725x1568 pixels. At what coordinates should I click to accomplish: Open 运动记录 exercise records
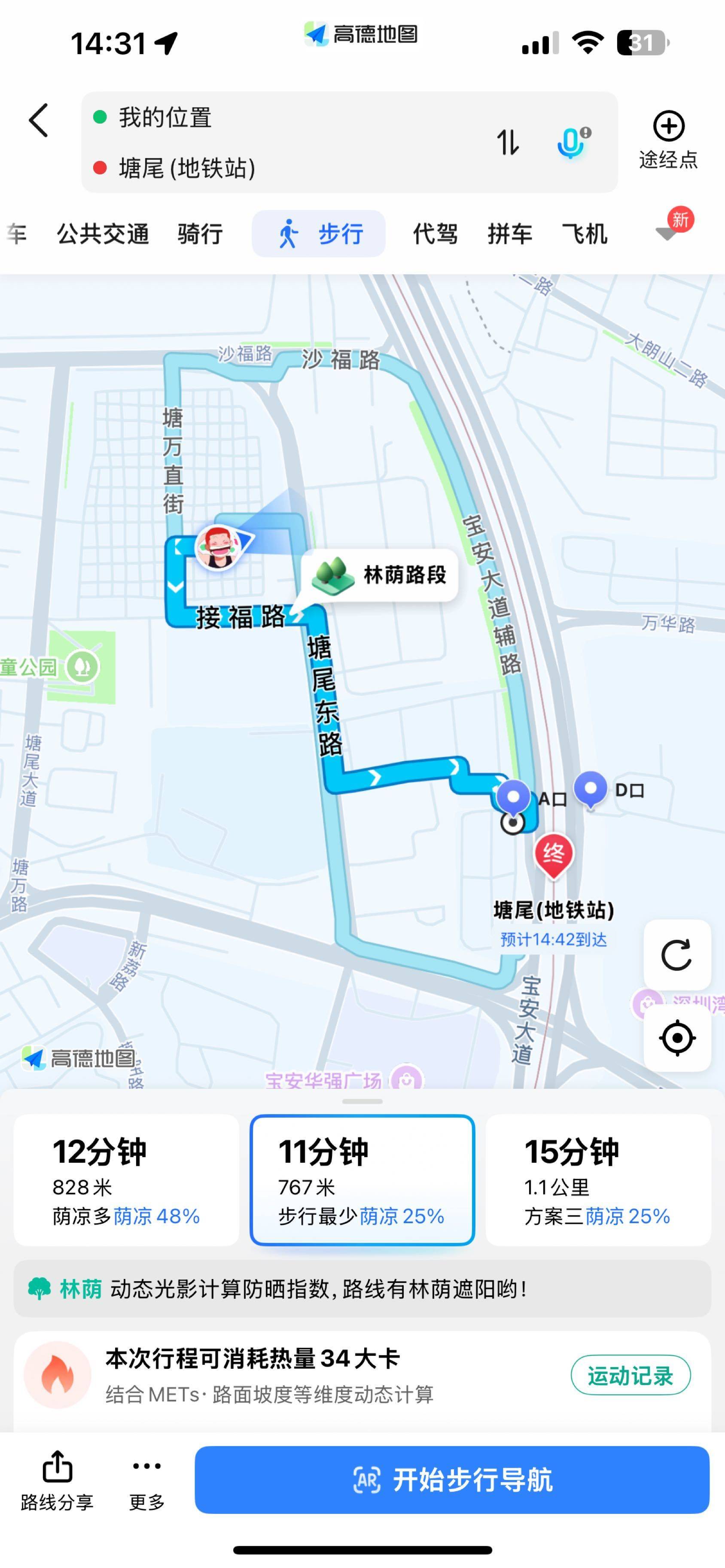tap(631, 1375)
